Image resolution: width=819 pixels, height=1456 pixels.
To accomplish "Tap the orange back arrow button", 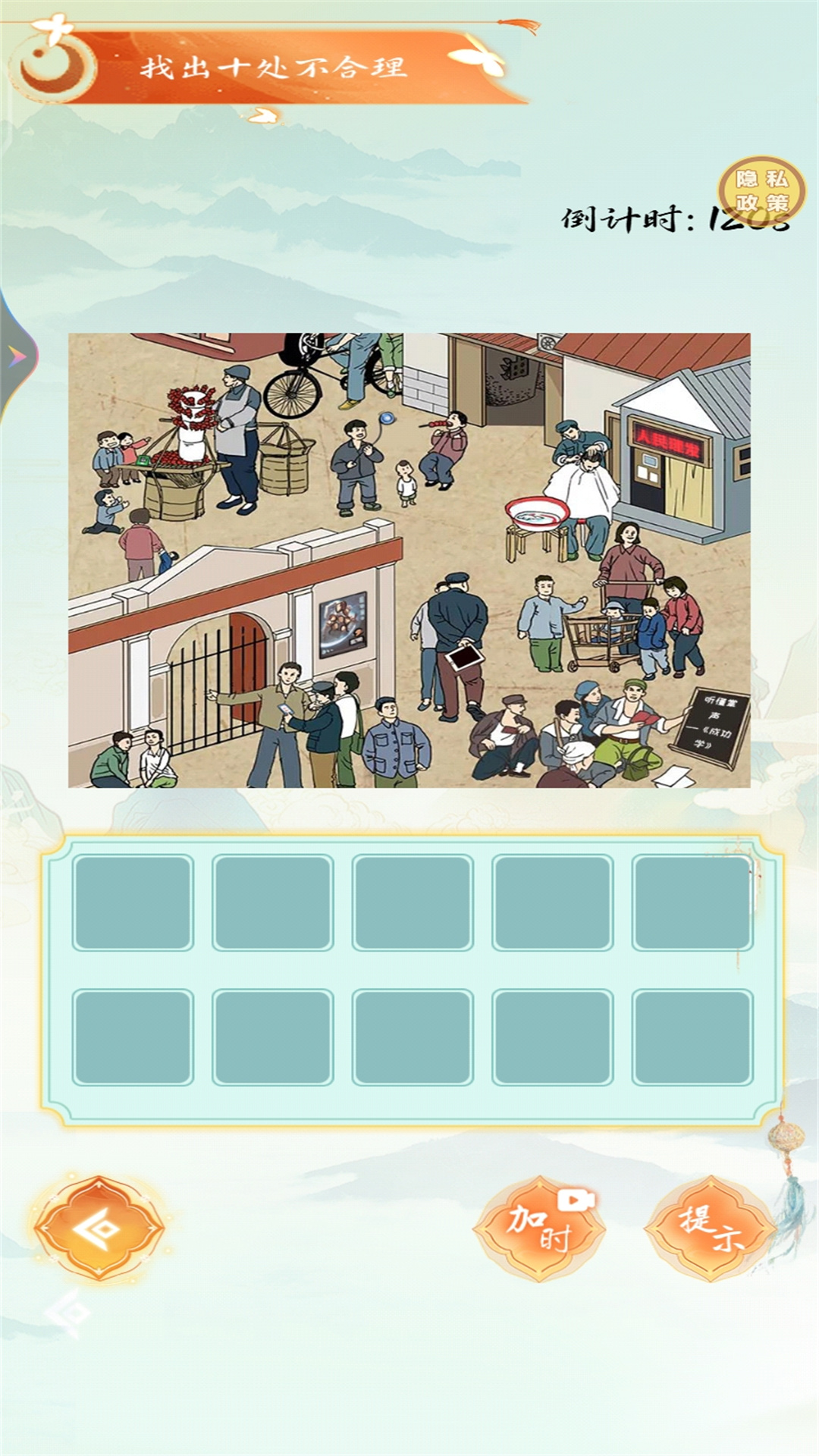I will (99, 1228).
